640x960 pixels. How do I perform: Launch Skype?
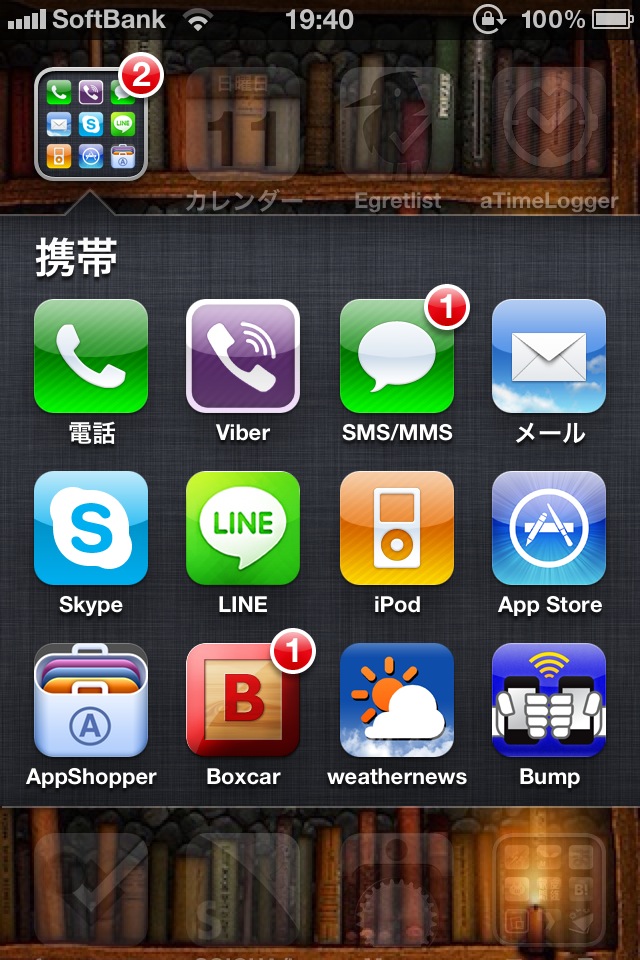91,528
